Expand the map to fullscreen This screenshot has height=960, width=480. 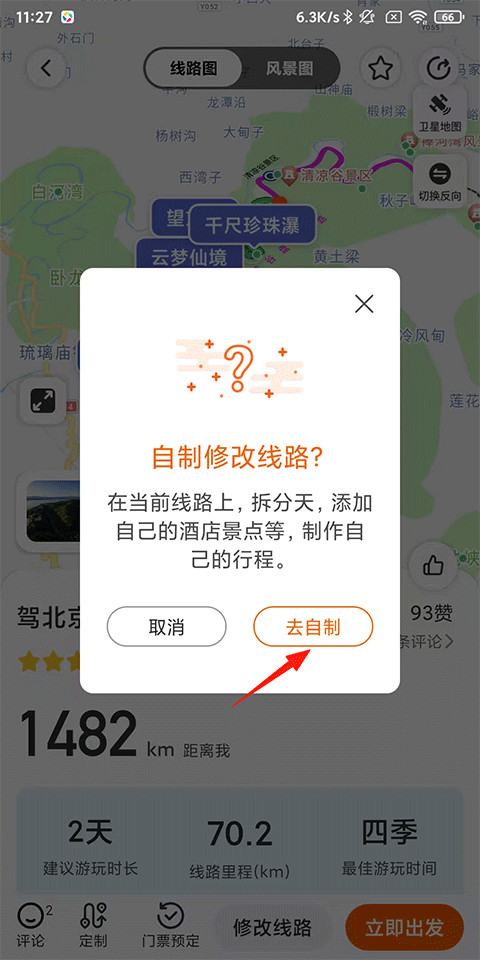[43, 402]
